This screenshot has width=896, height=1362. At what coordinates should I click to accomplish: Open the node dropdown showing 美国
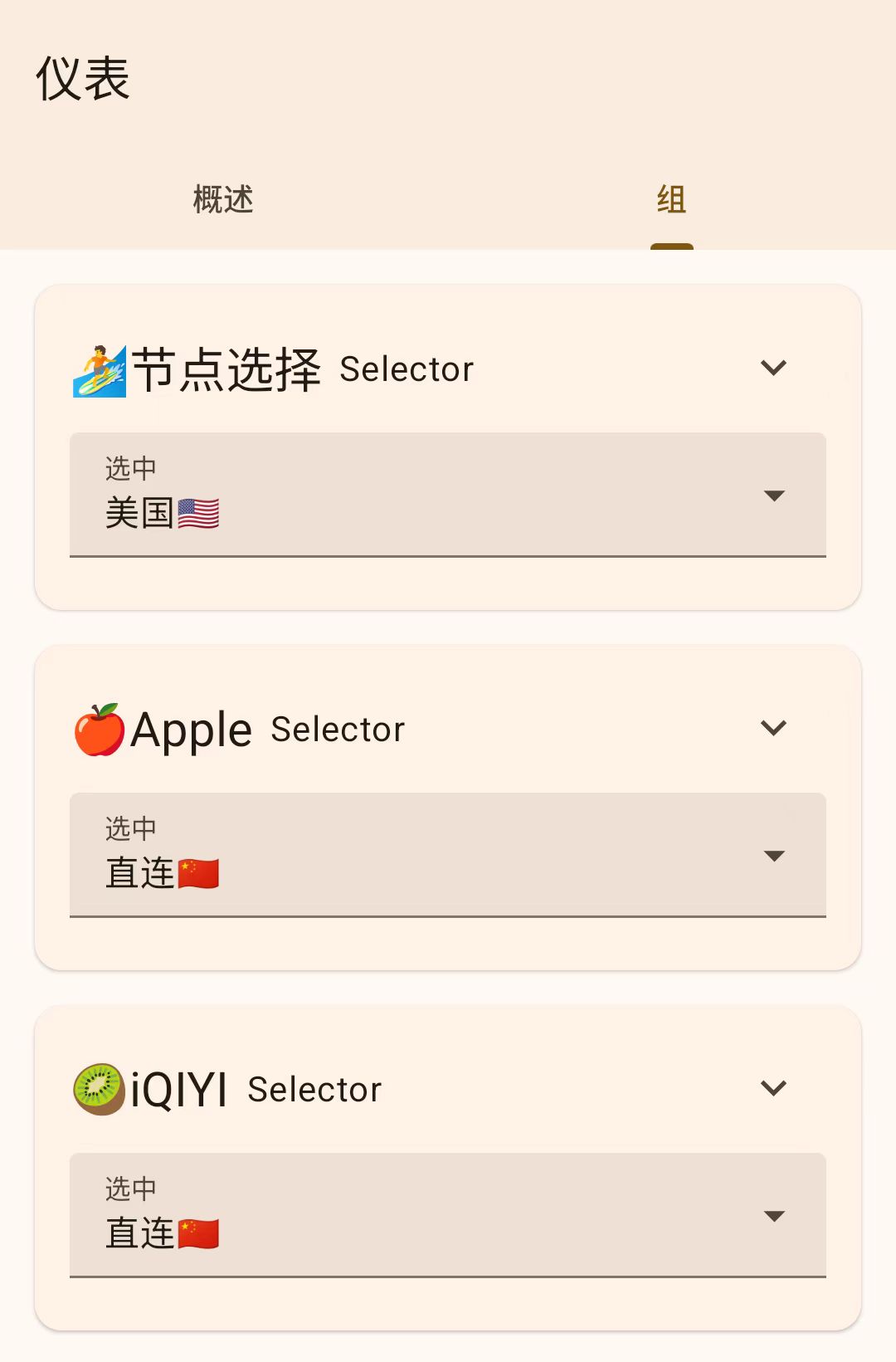pos(775,495)
